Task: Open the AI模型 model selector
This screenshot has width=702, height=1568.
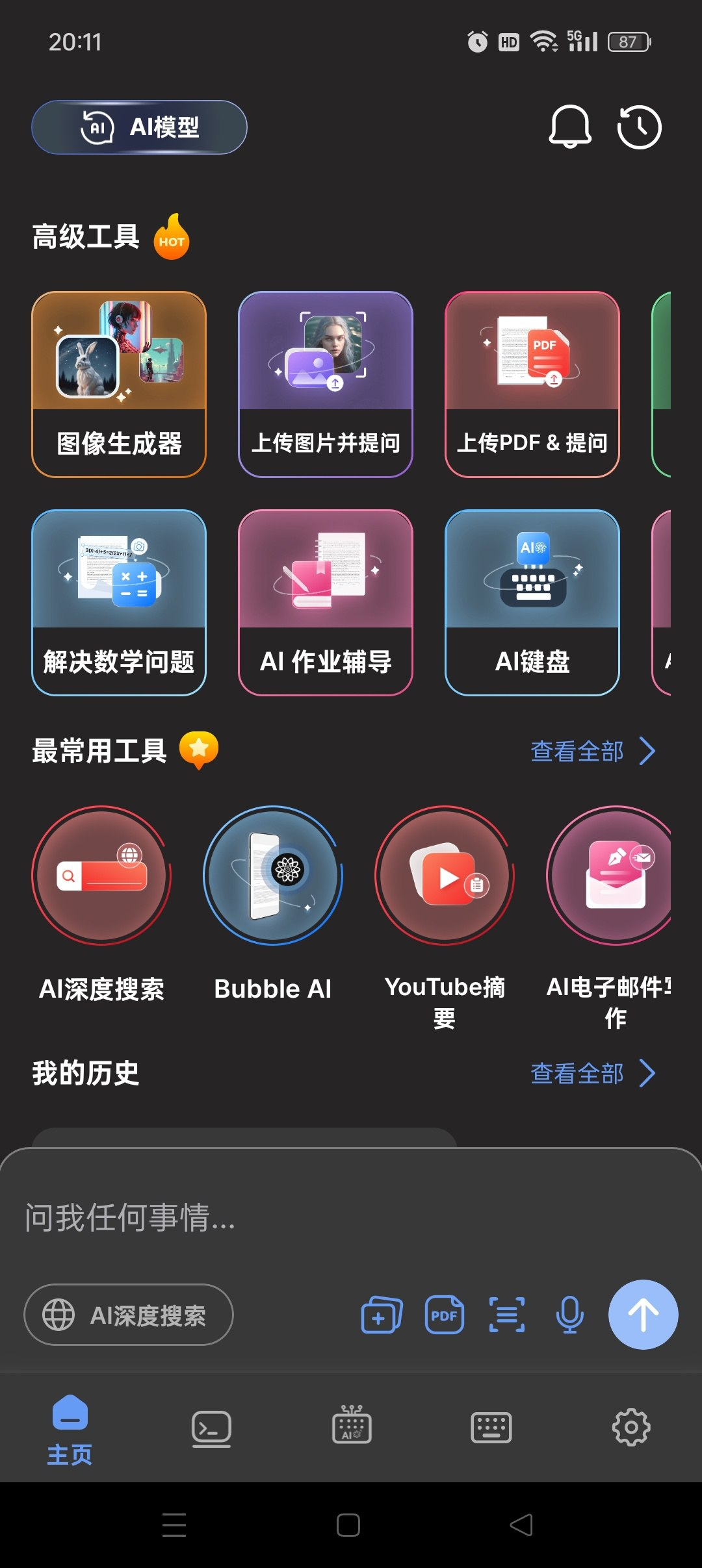Action: pos(138,127)
